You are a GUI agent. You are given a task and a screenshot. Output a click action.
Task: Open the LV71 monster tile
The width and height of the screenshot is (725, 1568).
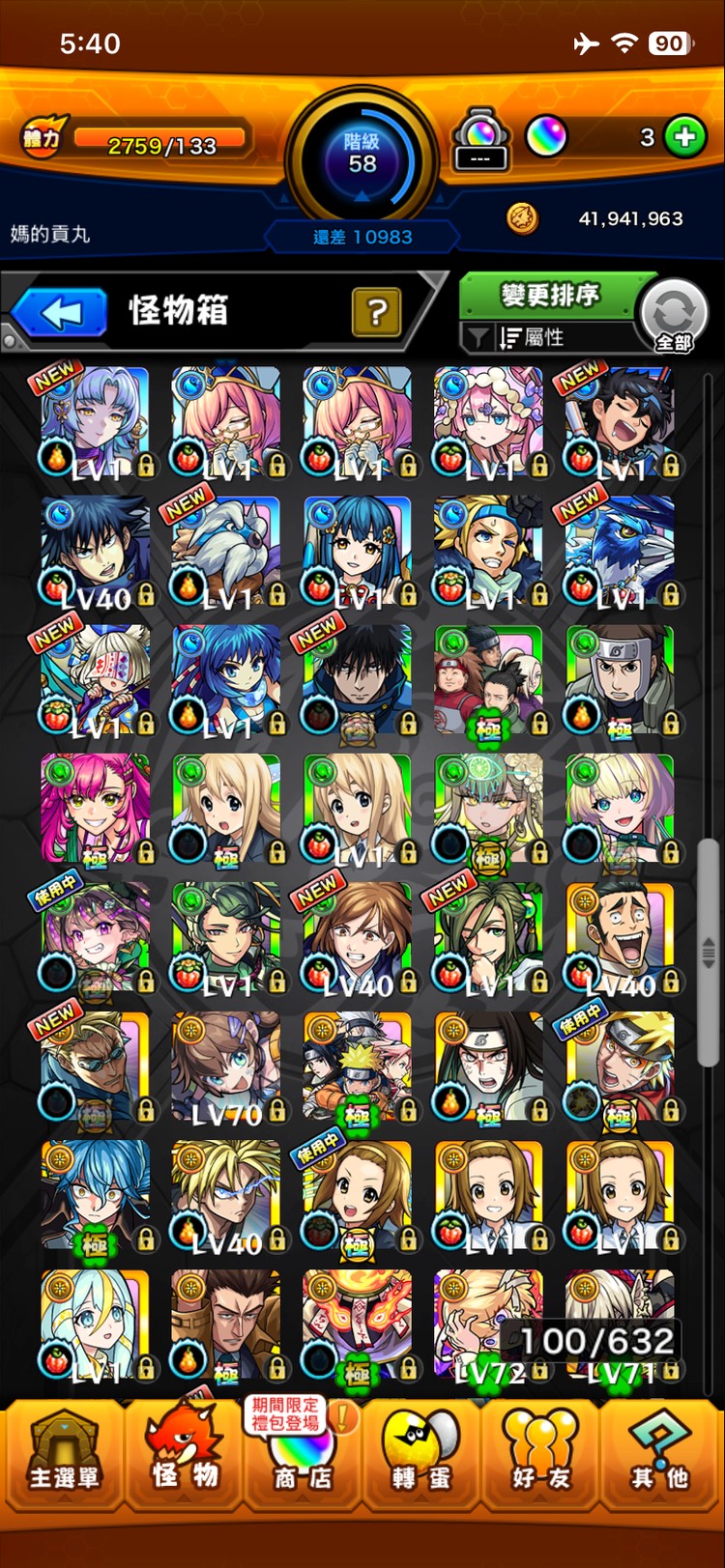[x=621, y=1326]
